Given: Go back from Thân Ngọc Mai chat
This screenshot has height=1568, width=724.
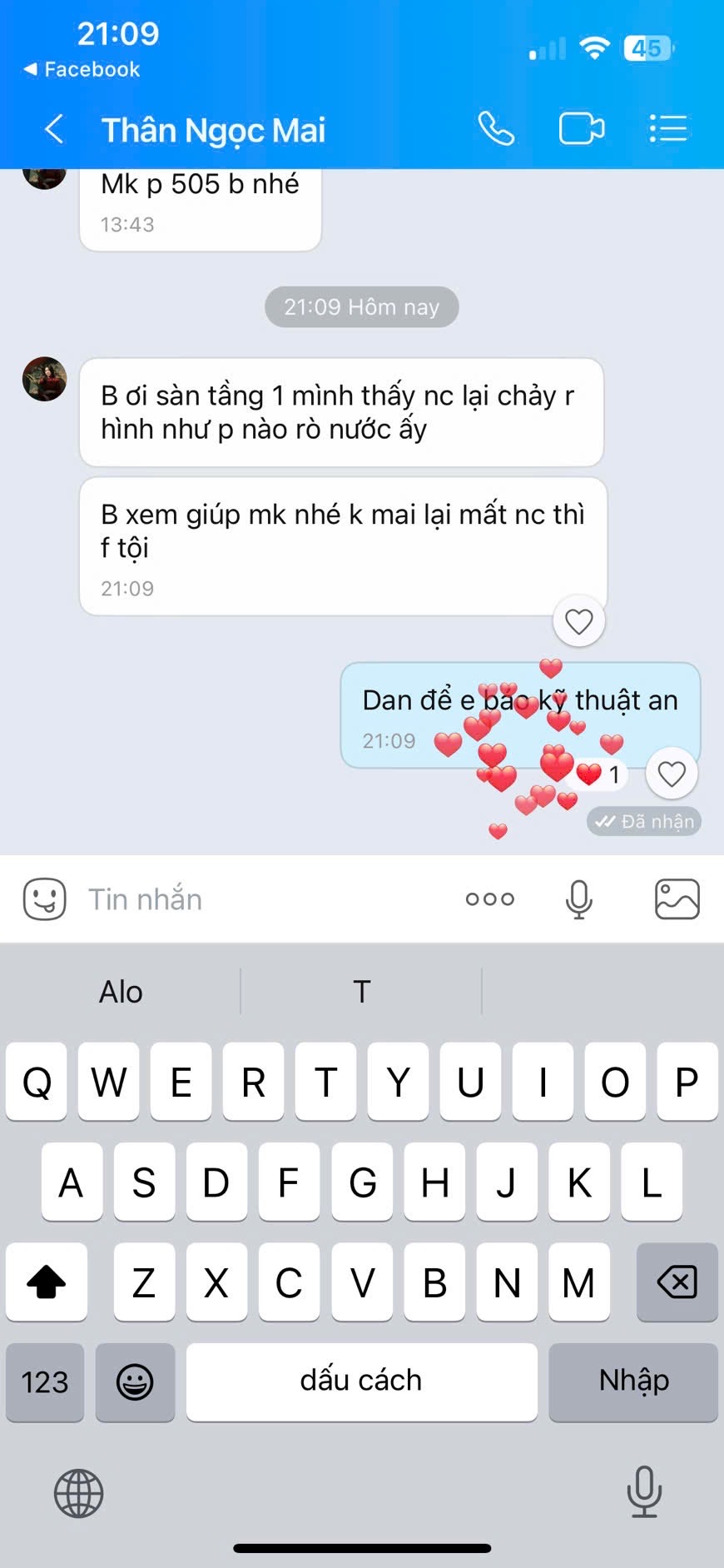Looking at the screenshot, I should coord(54,130).
